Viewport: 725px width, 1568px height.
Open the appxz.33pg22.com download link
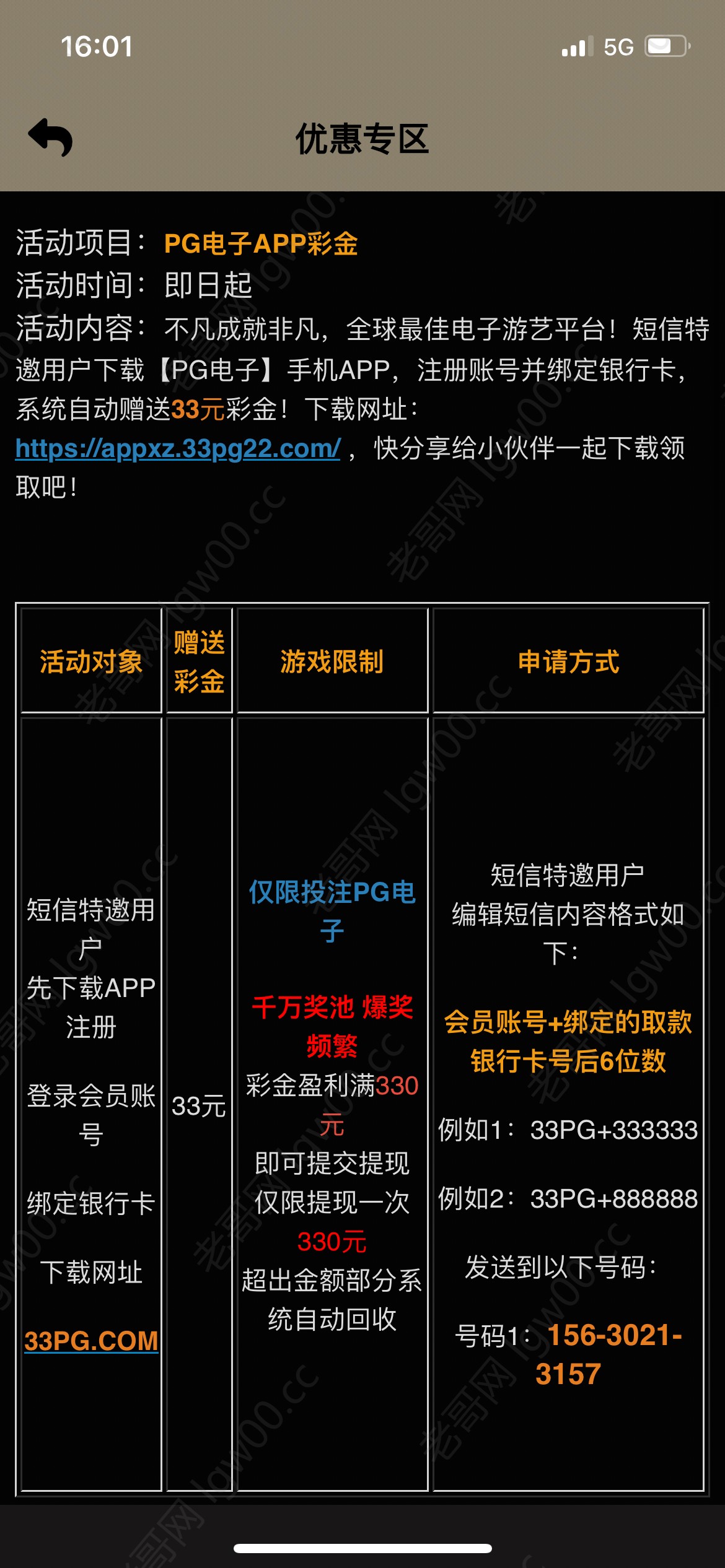178,448
